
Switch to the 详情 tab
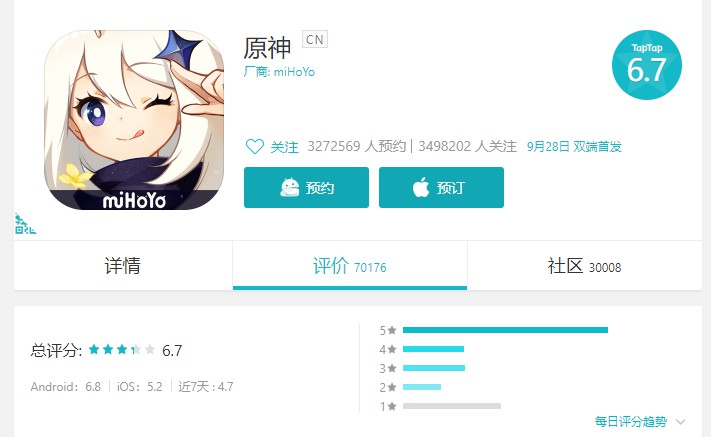tap(123, 266)
